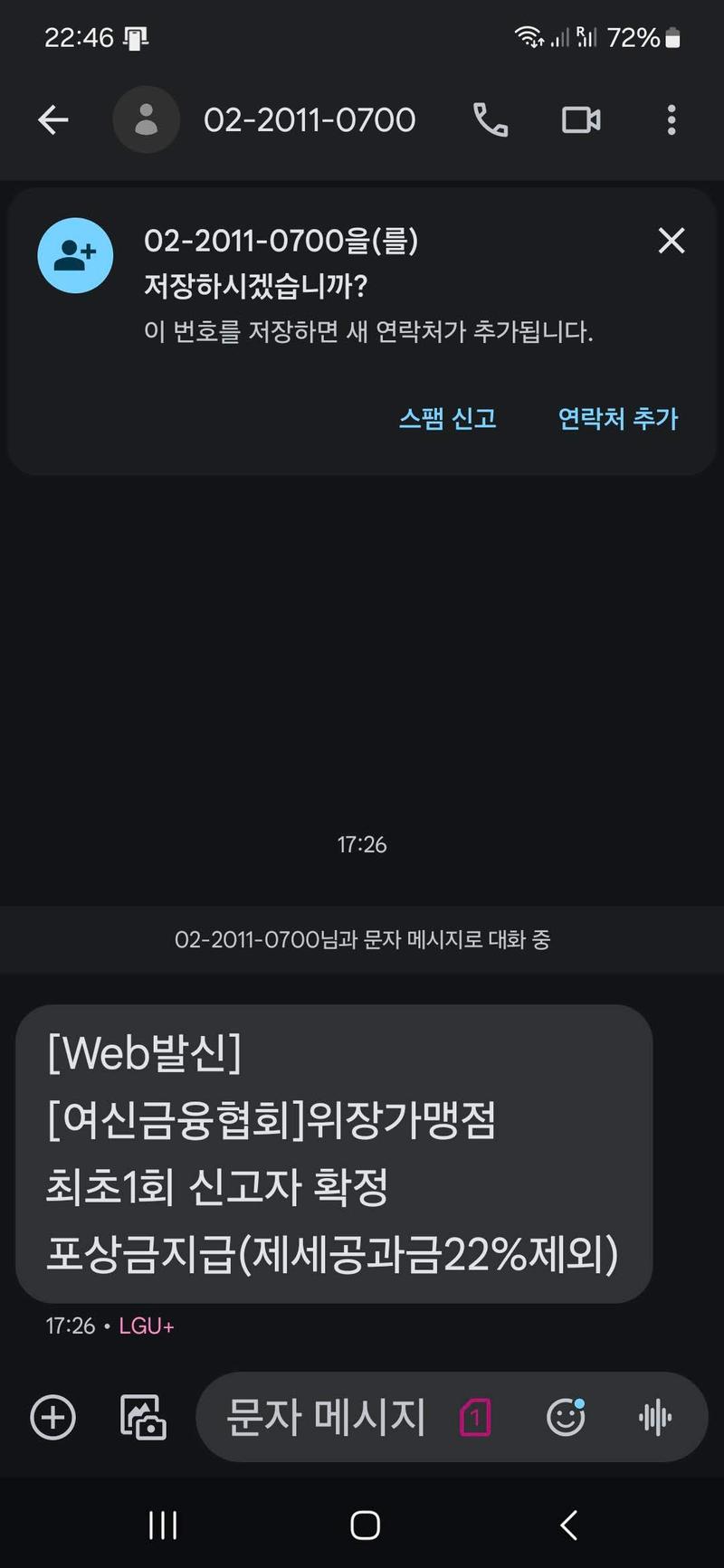The image size is (724, 1568).
Task: Go back to the conversation list
Action: pos(53,119)
